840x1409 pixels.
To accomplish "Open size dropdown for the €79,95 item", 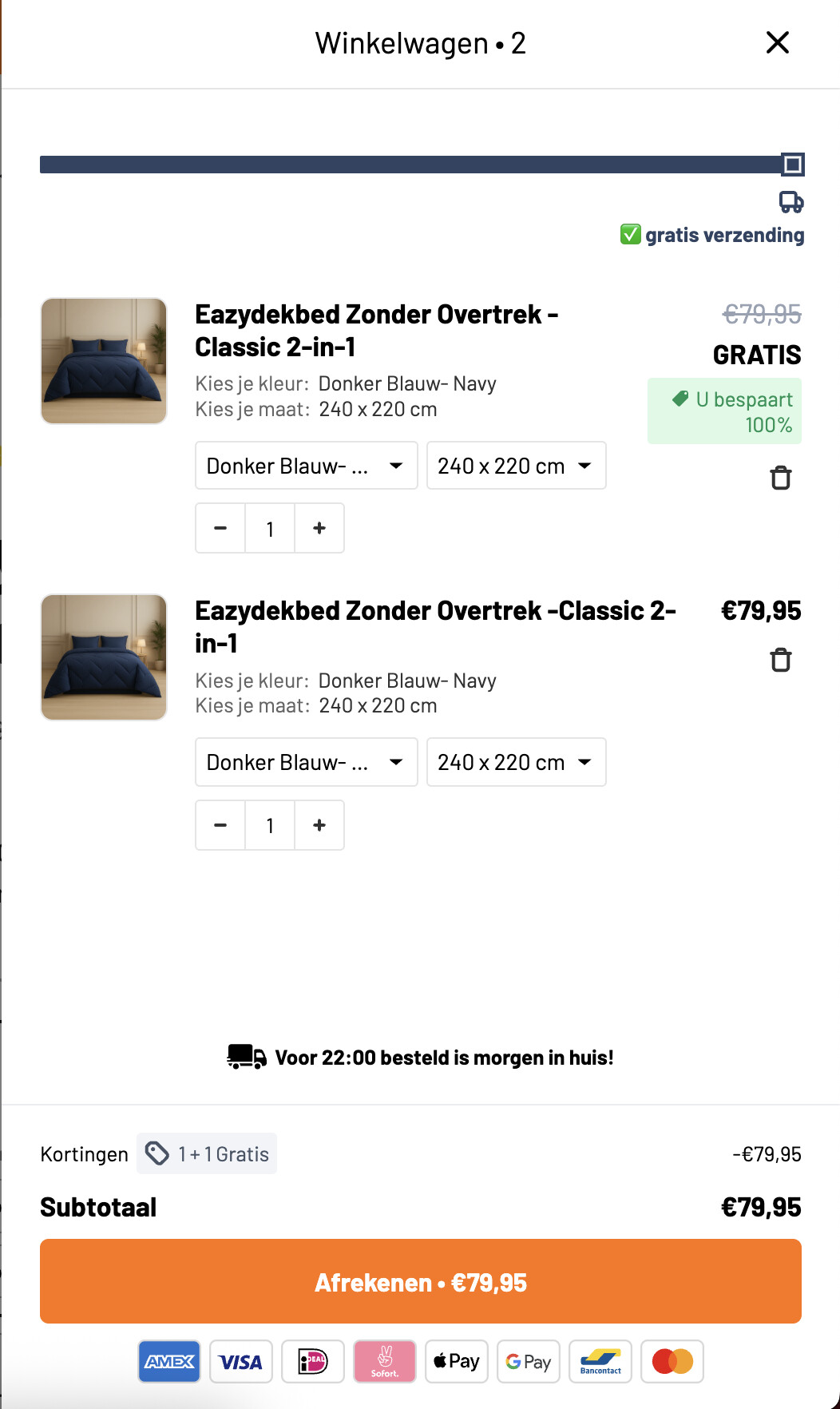I will [516, 762].
